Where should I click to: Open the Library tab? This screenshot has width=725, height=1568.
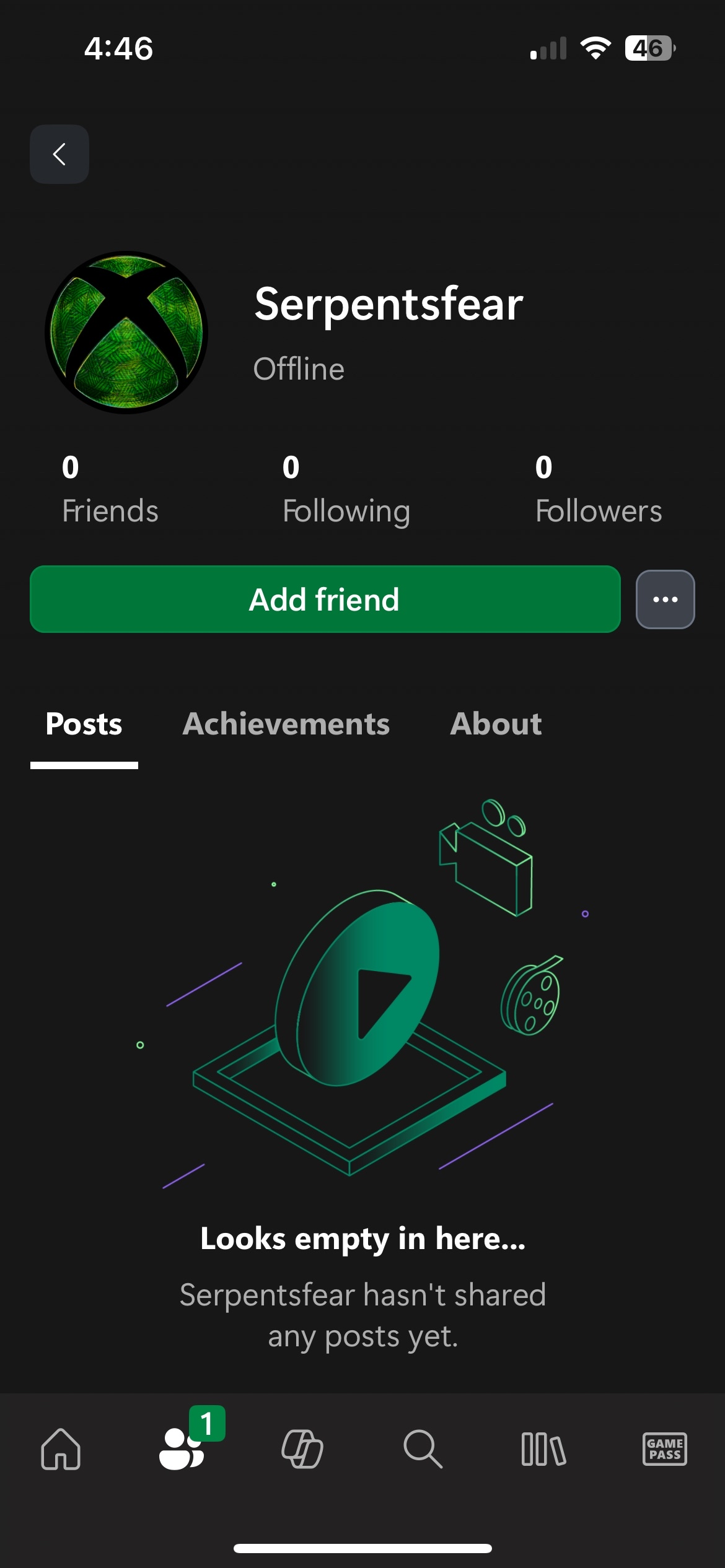coord(543,1448)
